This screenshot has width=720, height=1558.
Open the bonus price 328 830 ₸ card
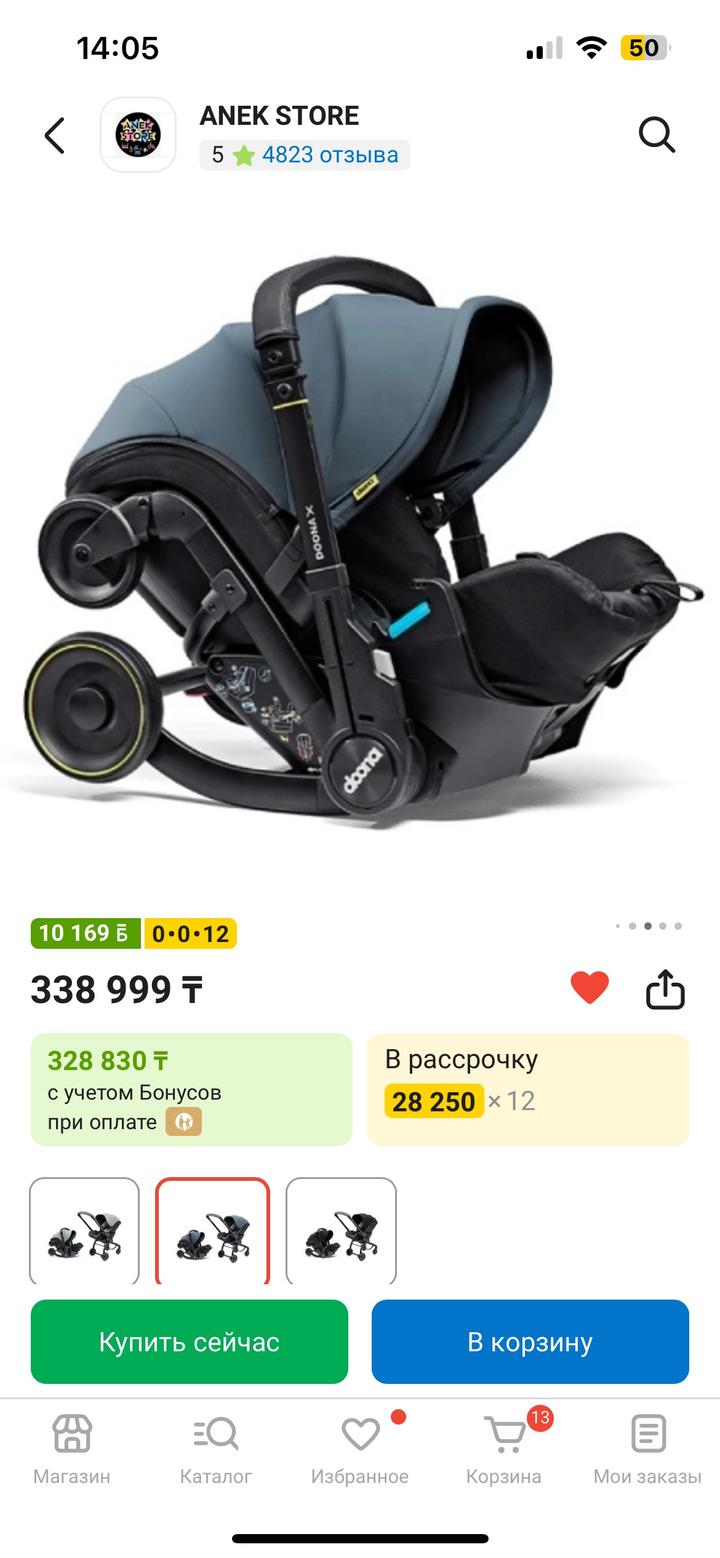coord(191,1089)
